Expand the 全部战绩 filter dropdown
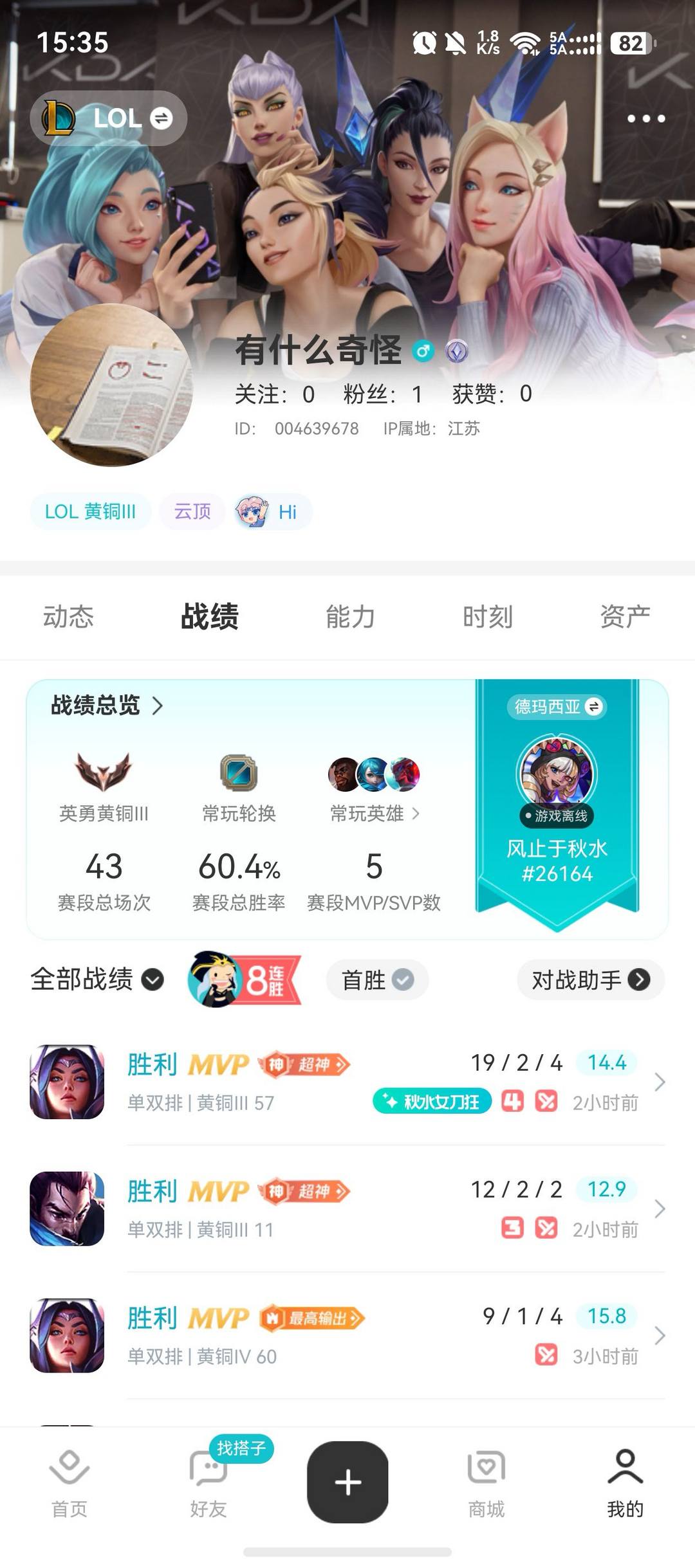This screenshot has height=1568, width=695. point(97,980)
